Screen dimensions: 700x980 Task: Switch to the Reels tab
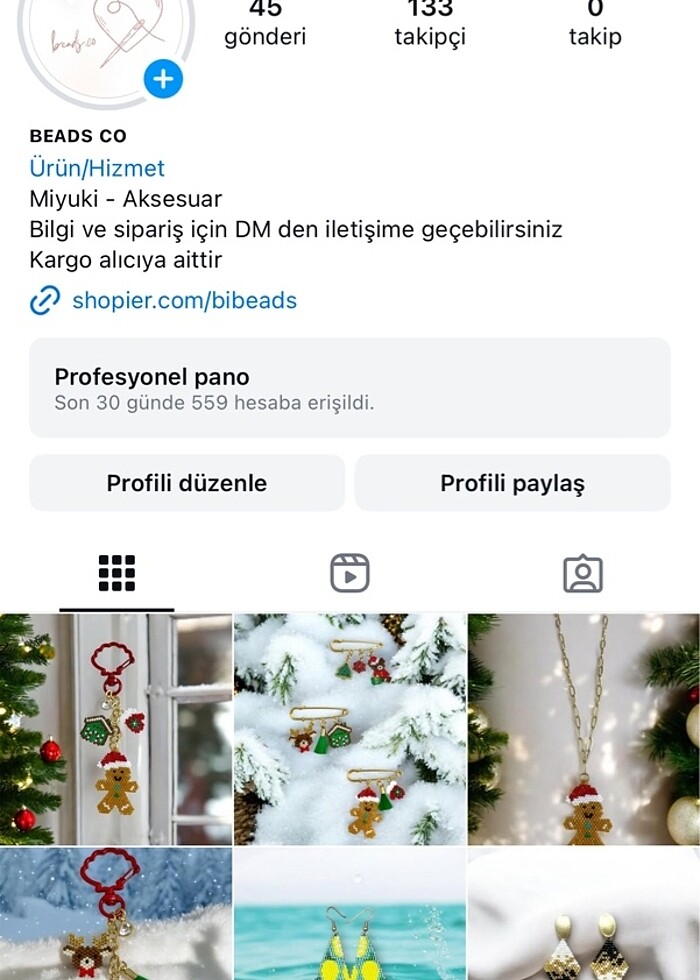click(350, 573)
